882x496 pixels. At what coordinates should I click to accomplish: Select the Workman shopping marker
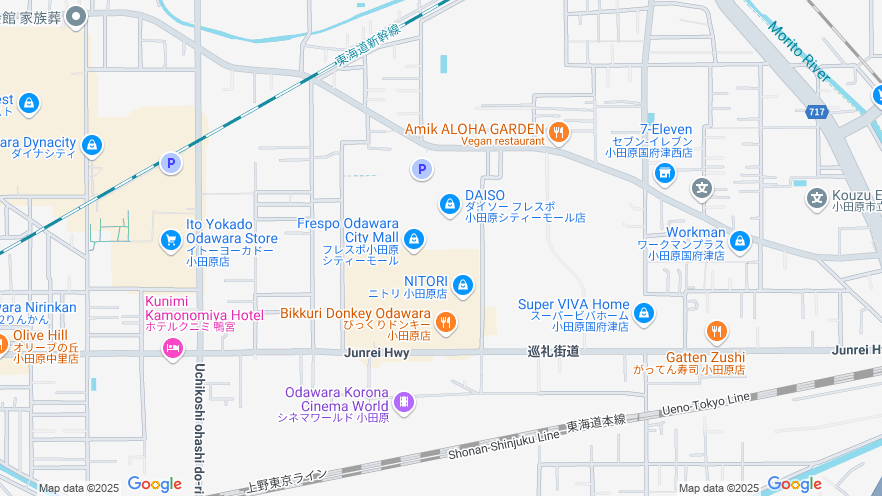point(739,240)
